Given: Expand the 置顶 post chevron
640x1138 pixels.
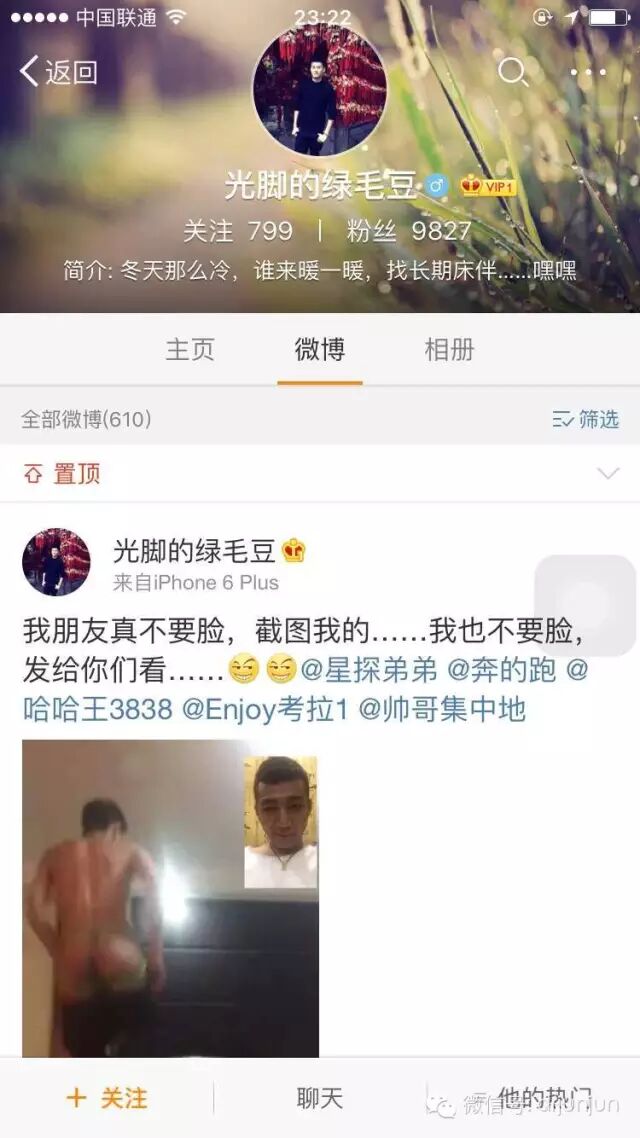Looking at the screenshot, I should tap(608, 473).
